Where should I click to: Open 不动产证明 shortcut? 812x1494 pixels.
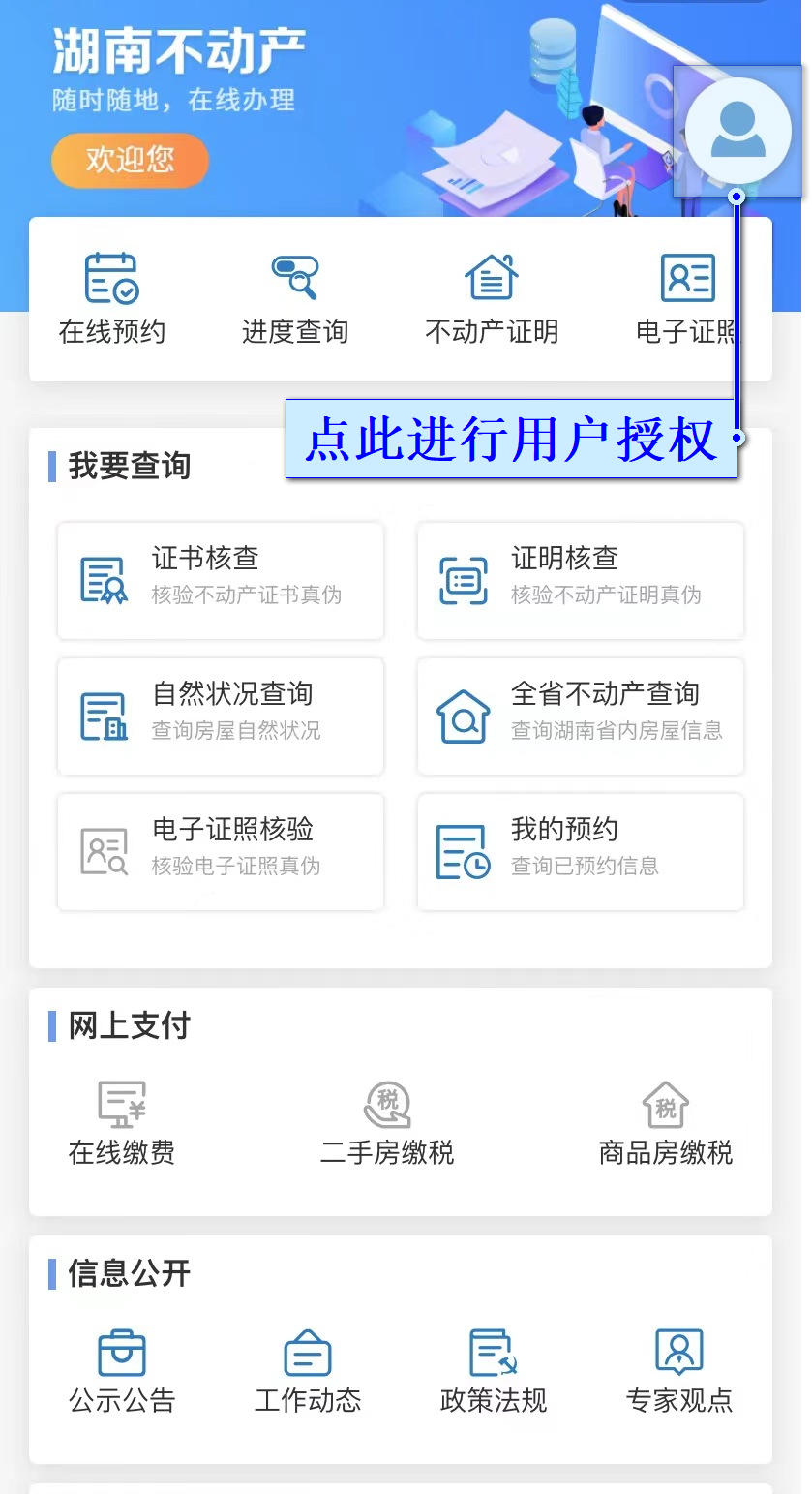[492, 298]
